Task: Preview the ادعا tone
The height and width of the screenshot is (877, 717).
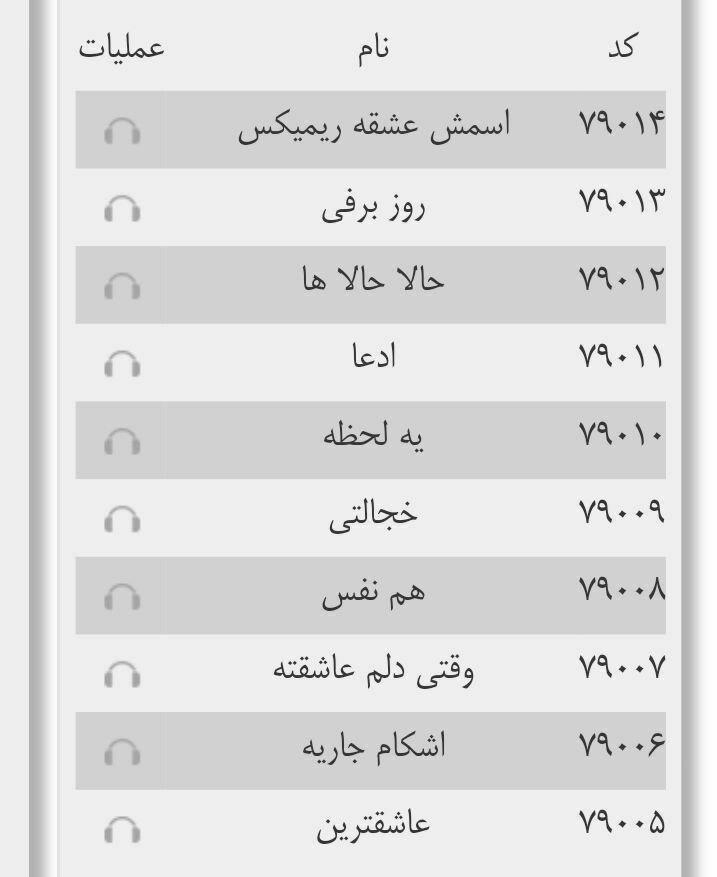Action: 122,362
